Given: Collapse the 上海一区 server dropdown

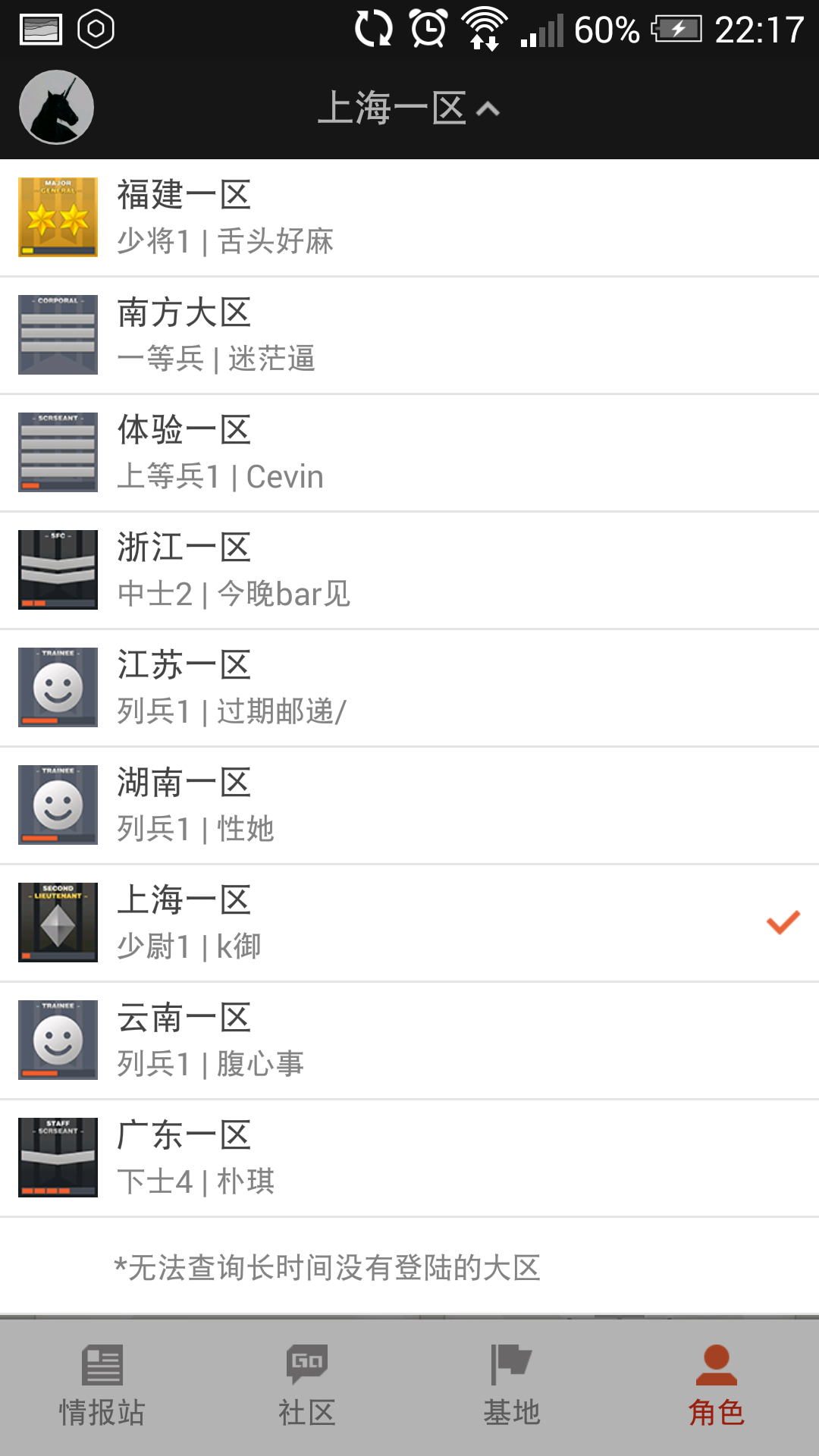Looking at the screenshot, I should coord(409,108).
